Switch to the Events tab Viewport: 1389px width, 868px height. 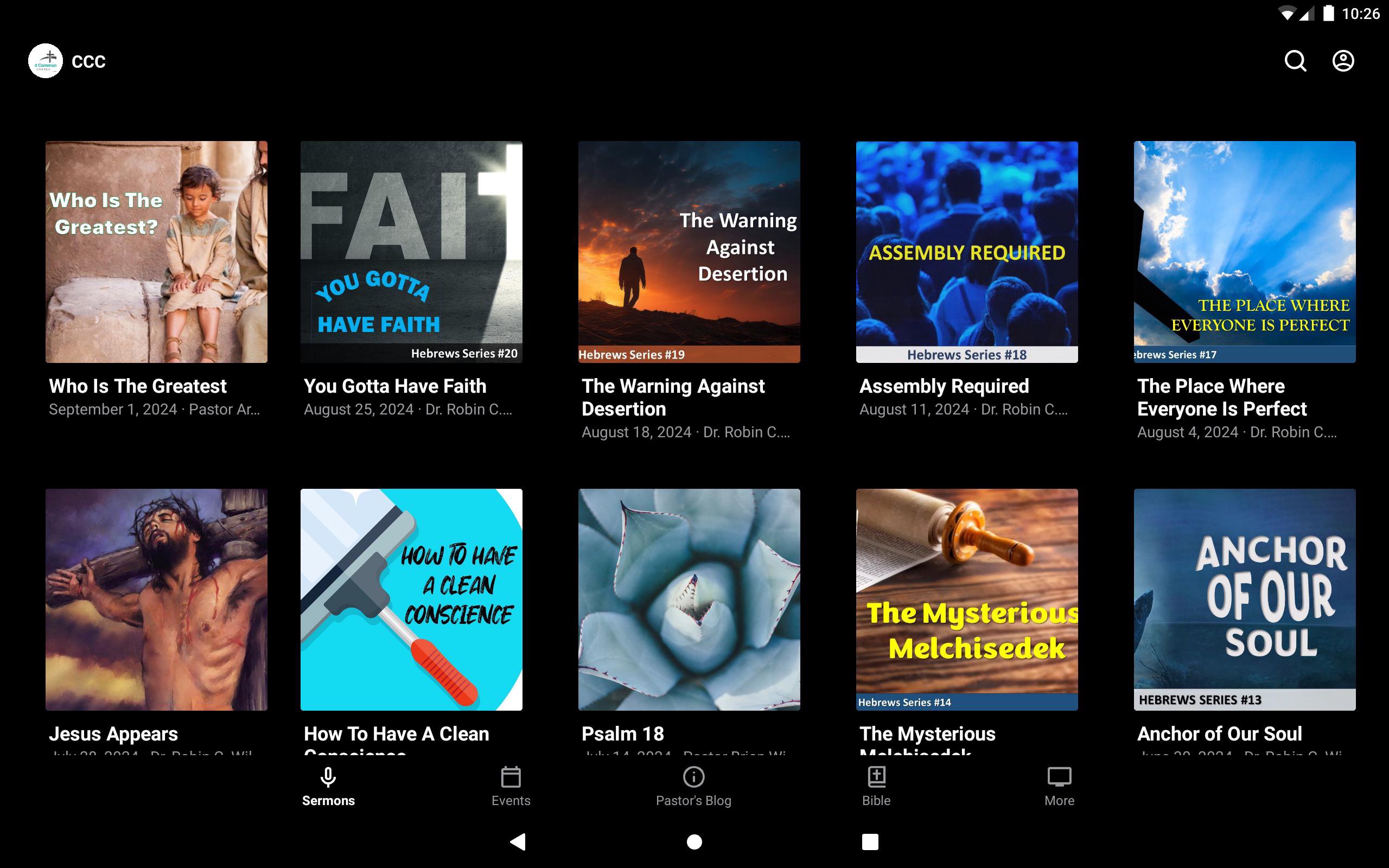click(x=510, y=787)
